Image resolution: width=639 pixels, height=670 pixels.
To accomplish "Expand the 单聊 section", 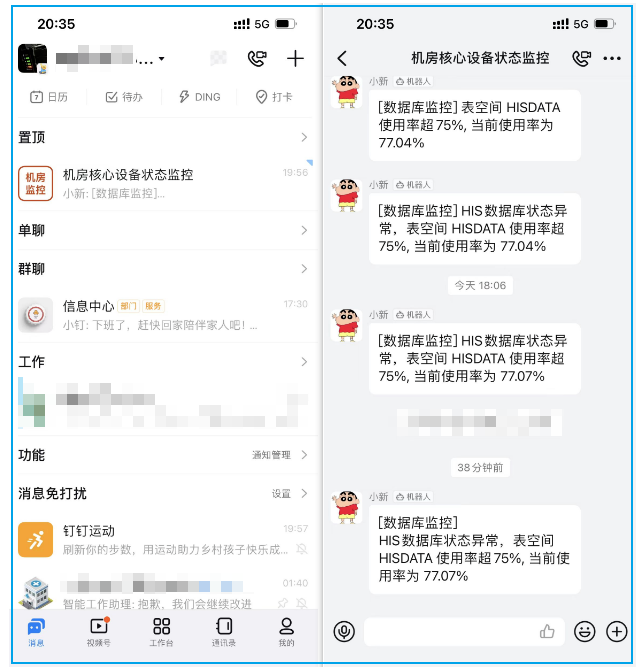I will coord(160,230).
